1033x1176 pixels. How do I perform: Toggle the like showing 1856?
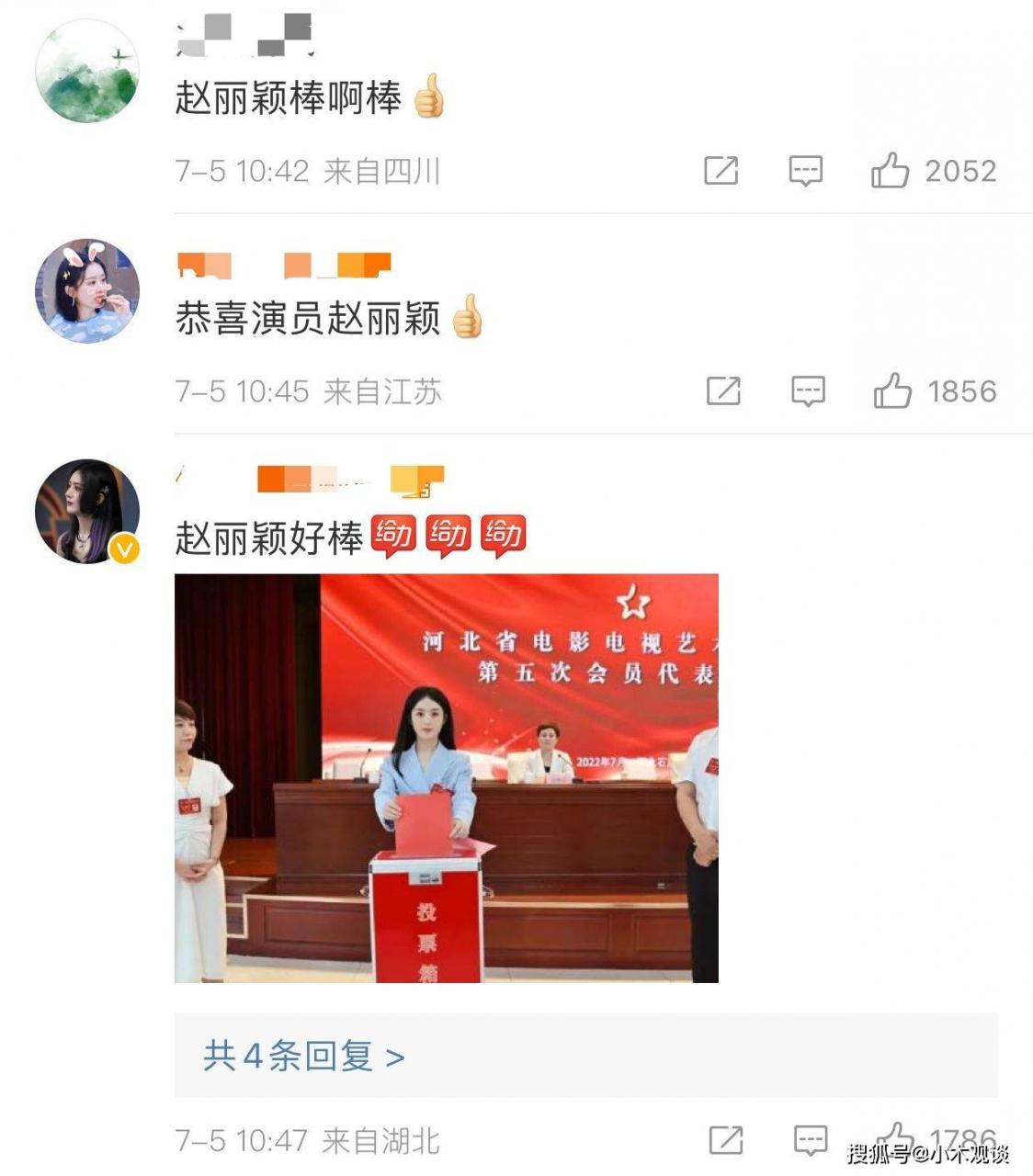(x=891, y=391)
